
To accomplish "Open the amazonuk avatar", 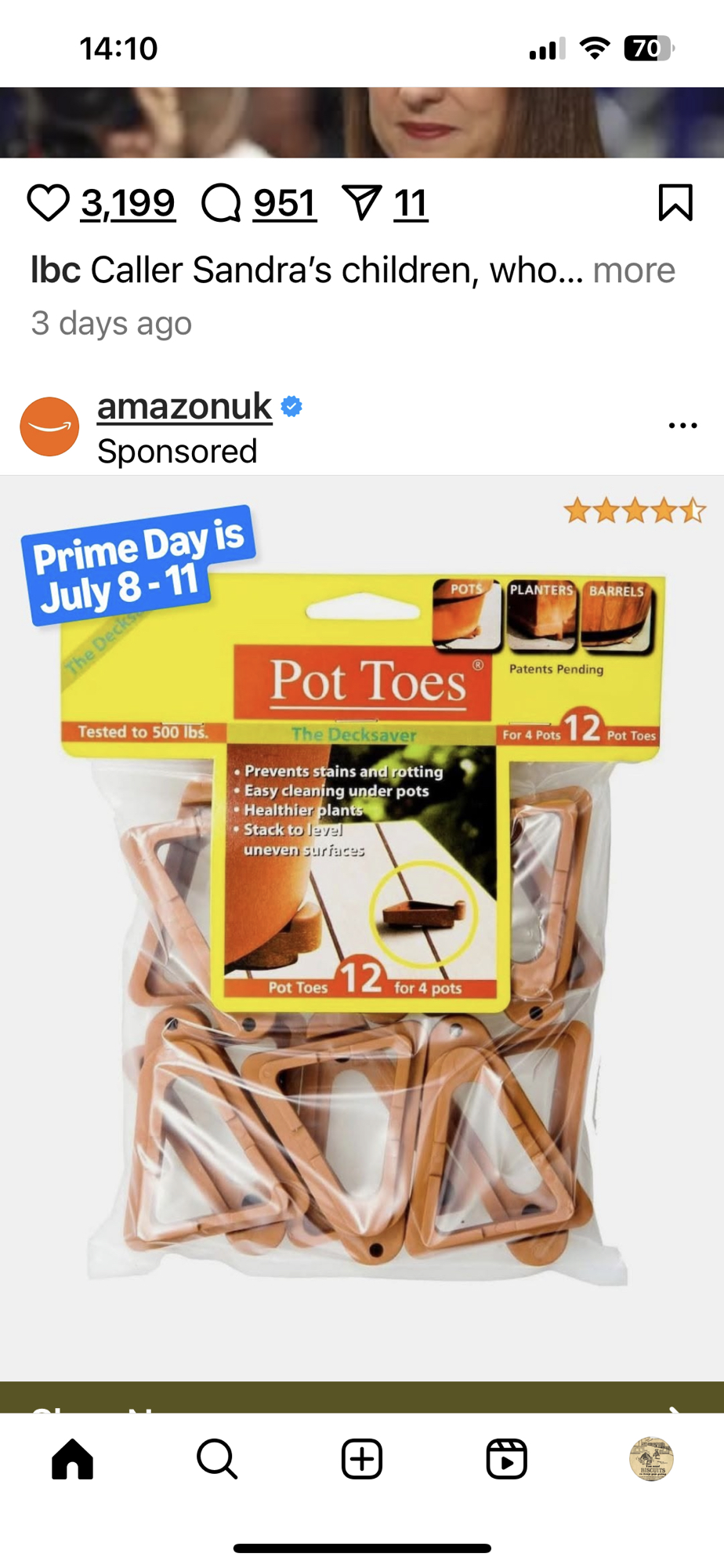I will (x=49, y=426).
